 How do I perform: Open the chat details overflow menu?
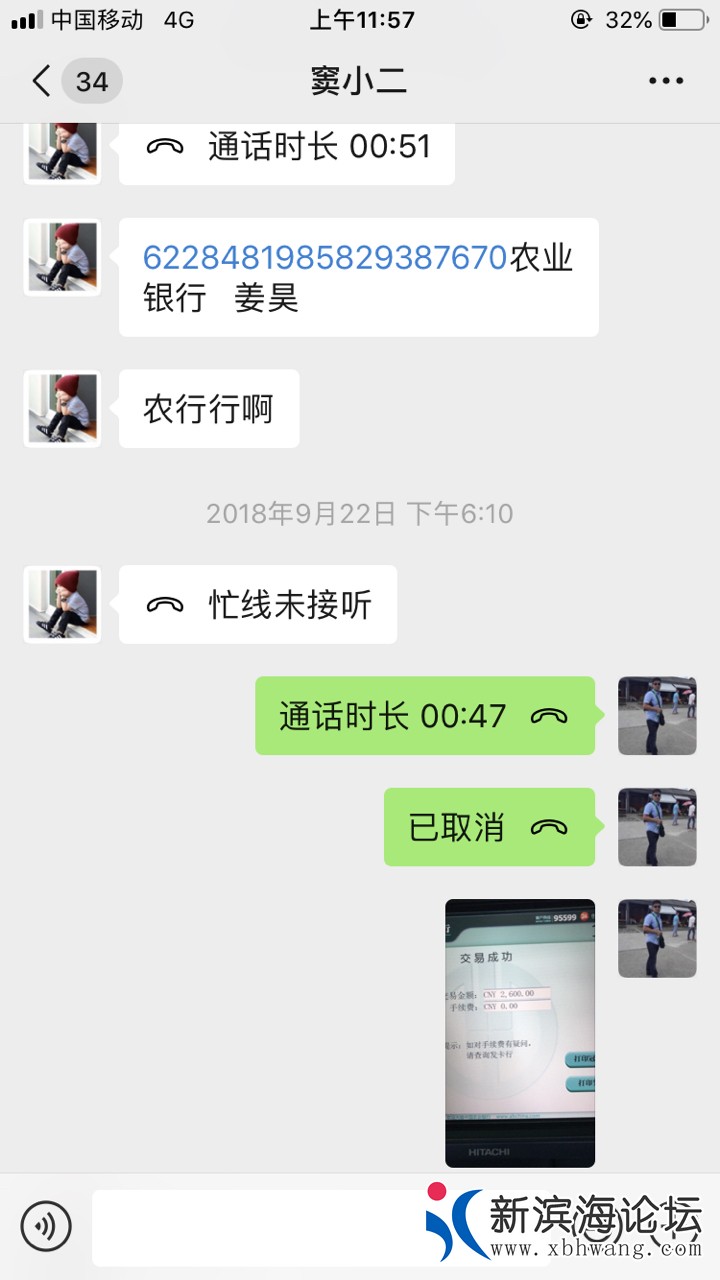[x=665, y=81]
